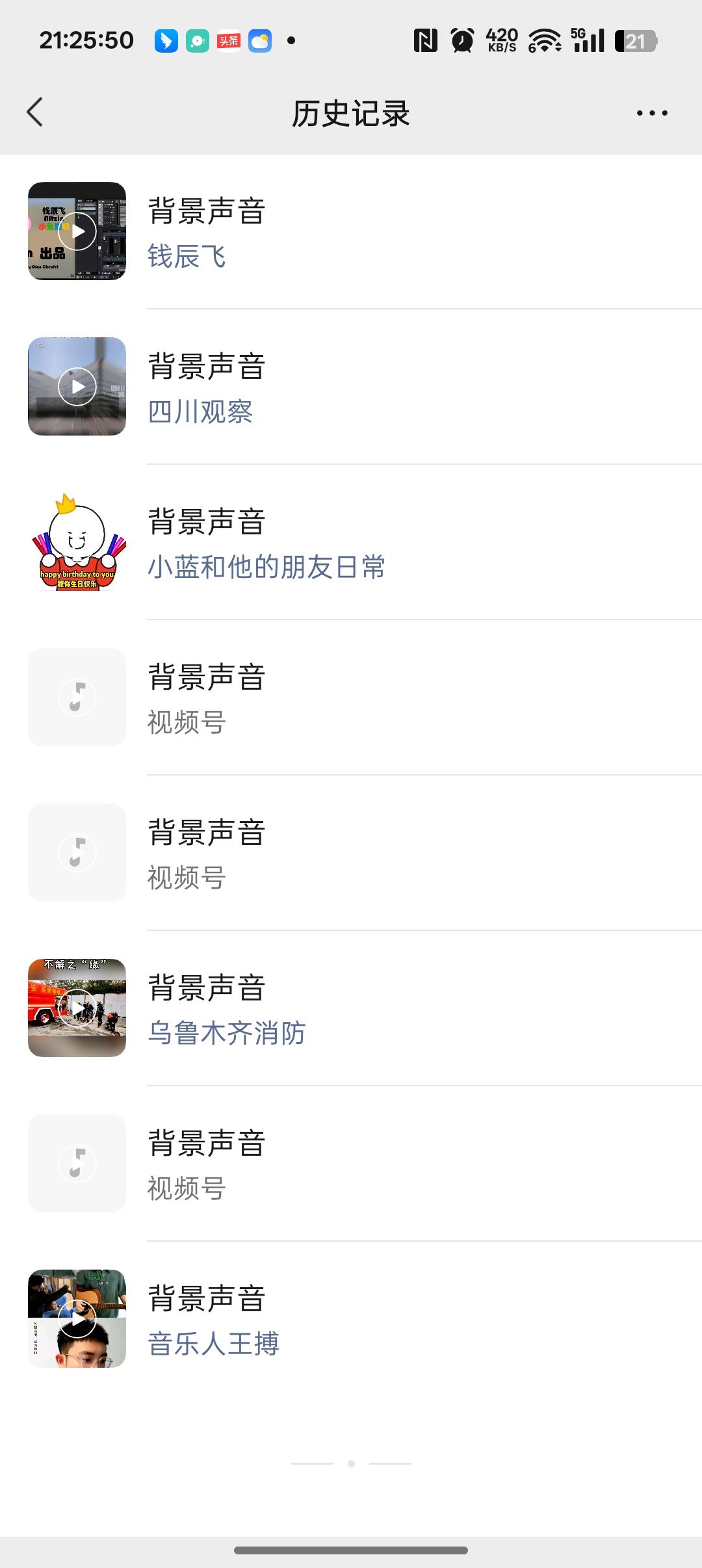Screen dimensions: 702x1568
Task: Tap the 四川观察 video thumbnail
Action: point(77,387)
